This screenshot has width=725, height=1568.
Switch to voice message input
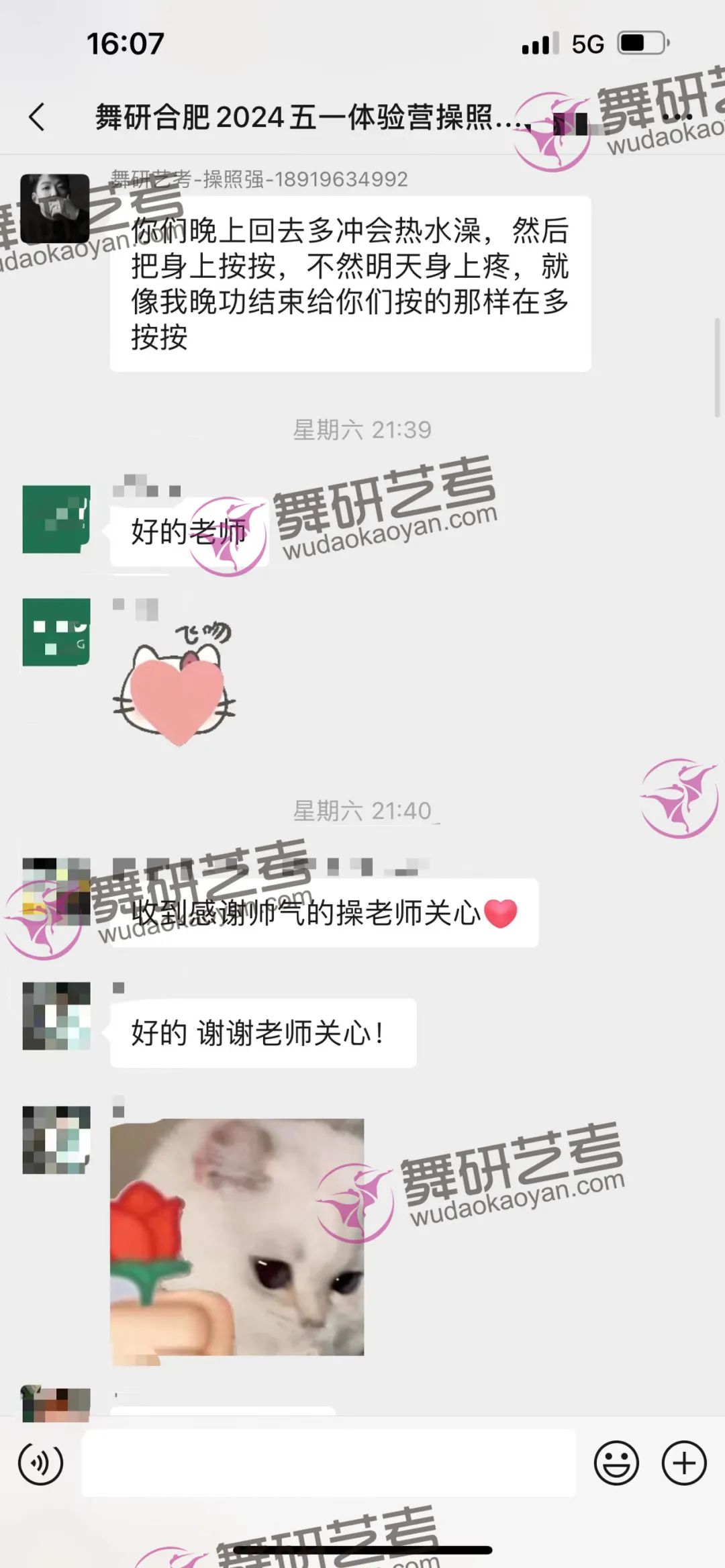pyautogui.click(x=41, y=1463)
